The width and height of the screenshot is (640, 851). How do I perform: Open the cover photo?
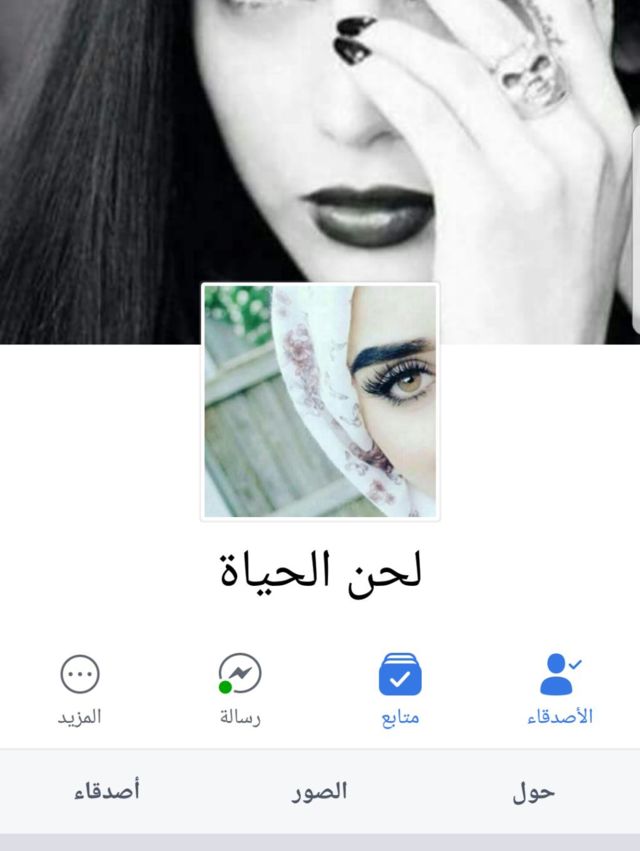320,140
